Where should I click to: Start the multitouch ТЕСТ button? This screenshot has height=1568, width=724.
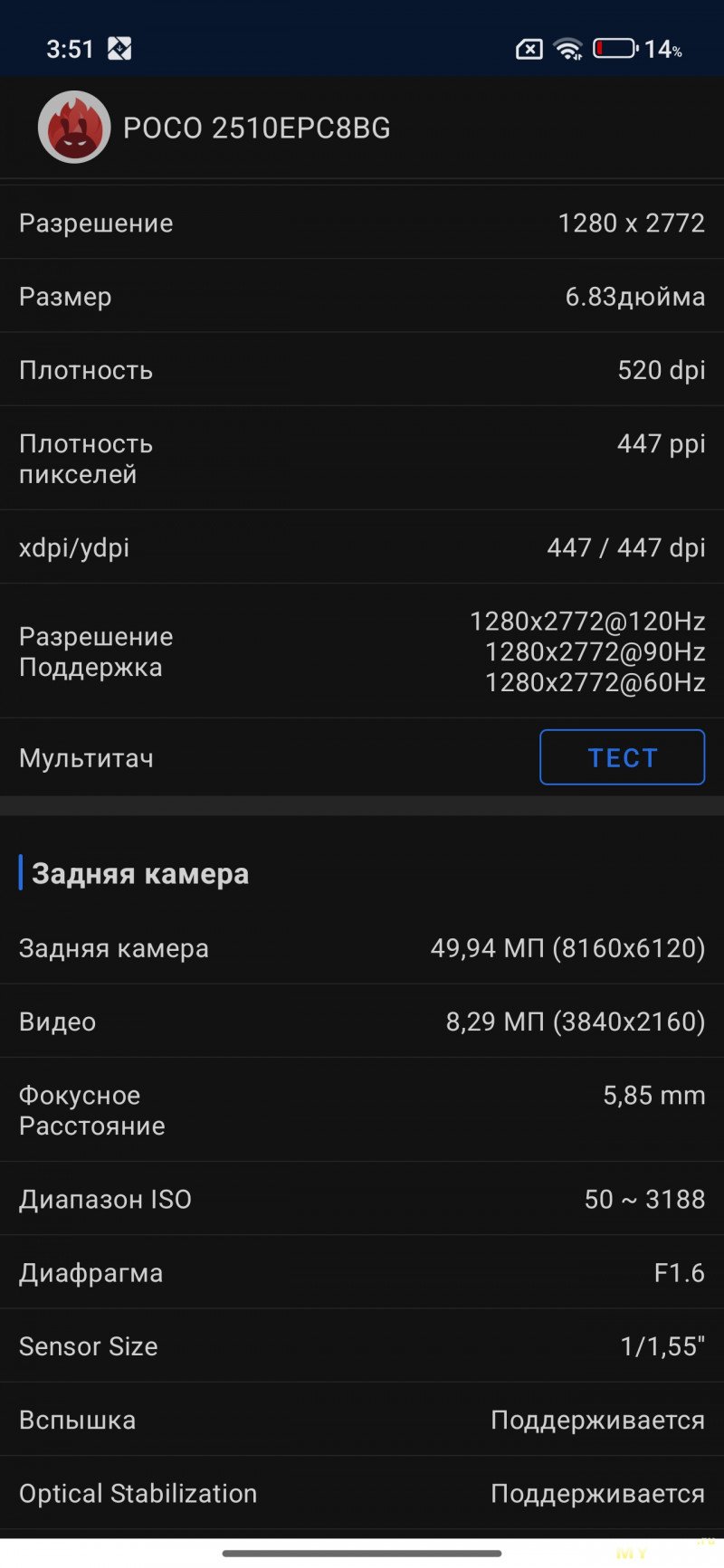point(622,757)
